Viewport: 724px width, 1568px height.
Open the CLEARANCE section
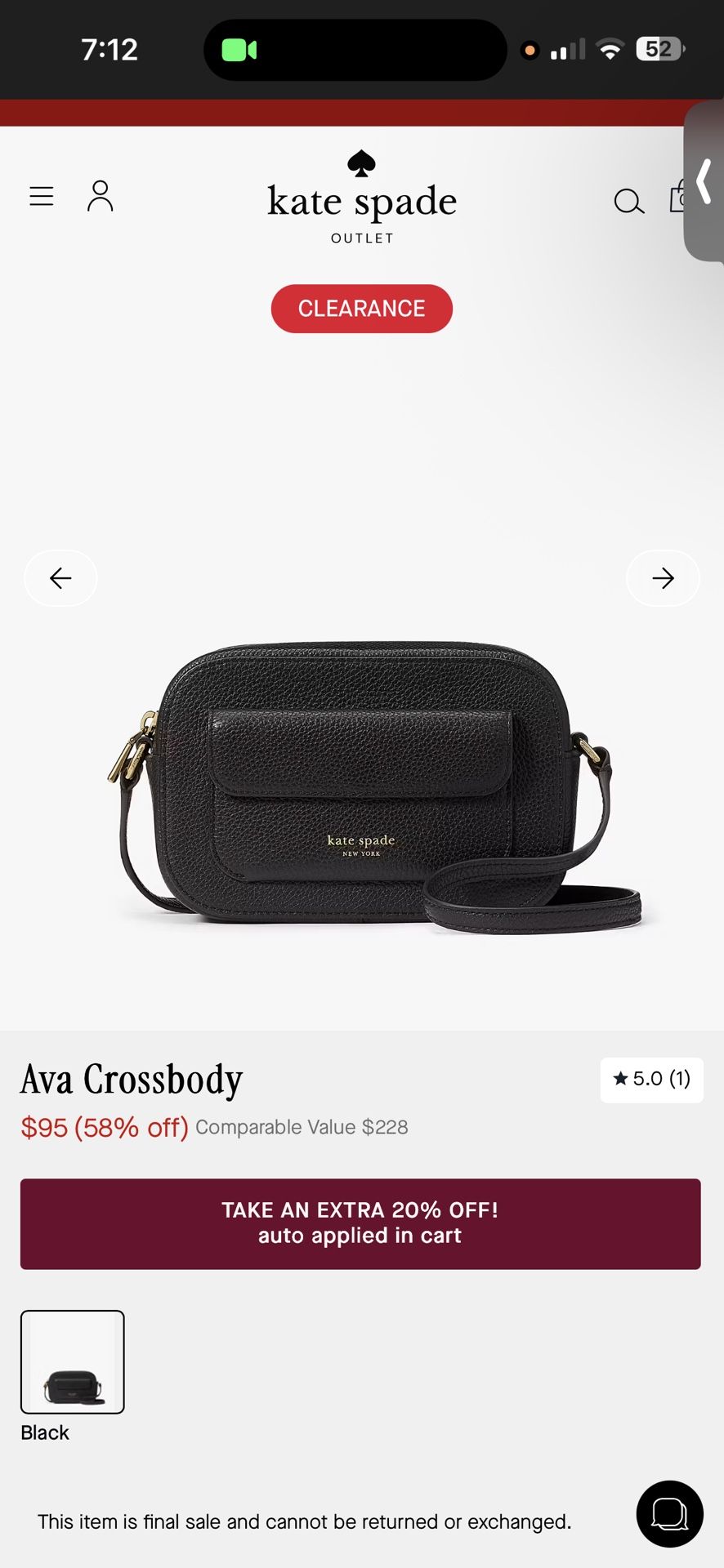(361, 308)
